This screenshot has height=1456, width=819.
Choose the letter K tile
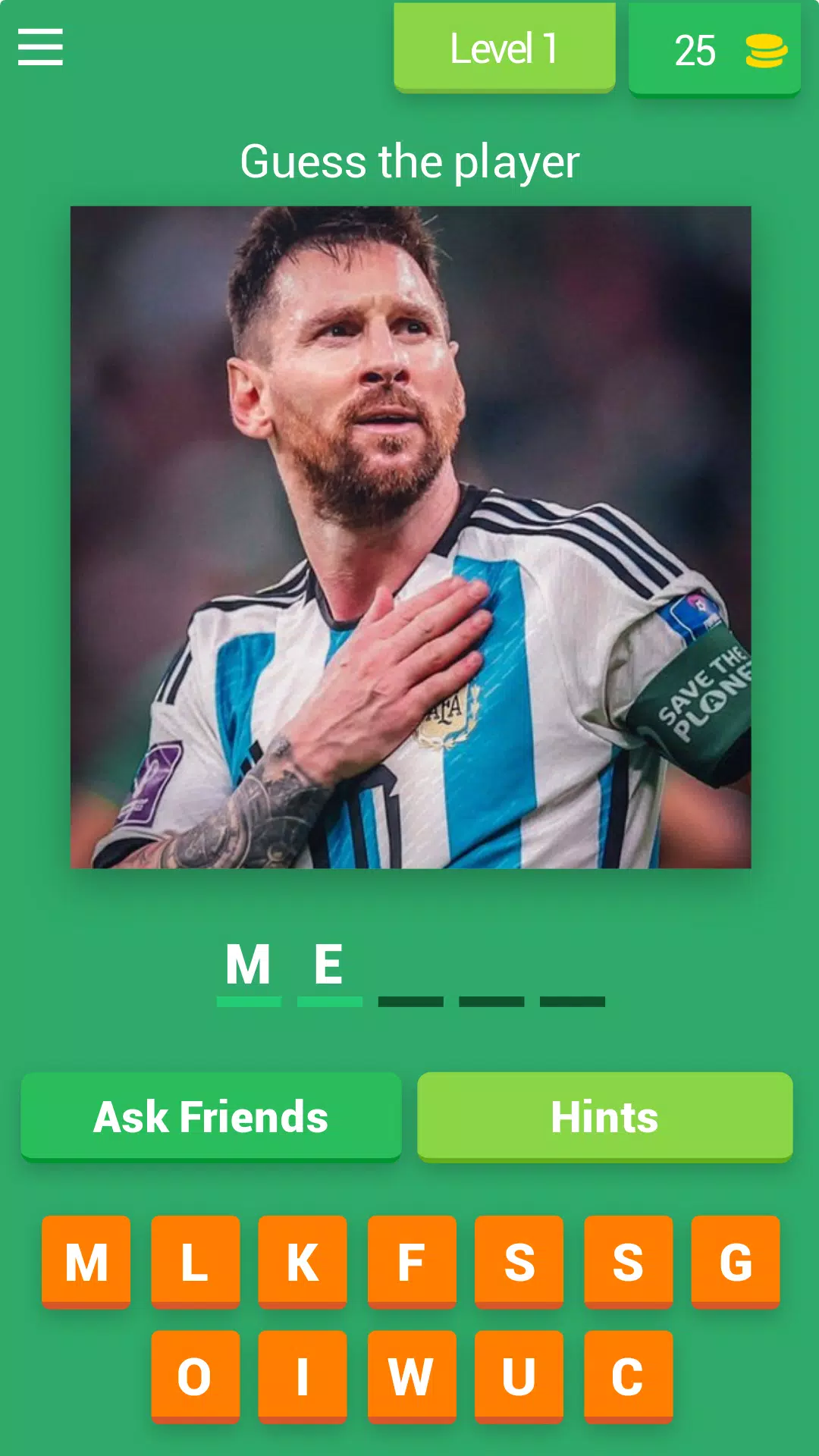pos(303,1262)
